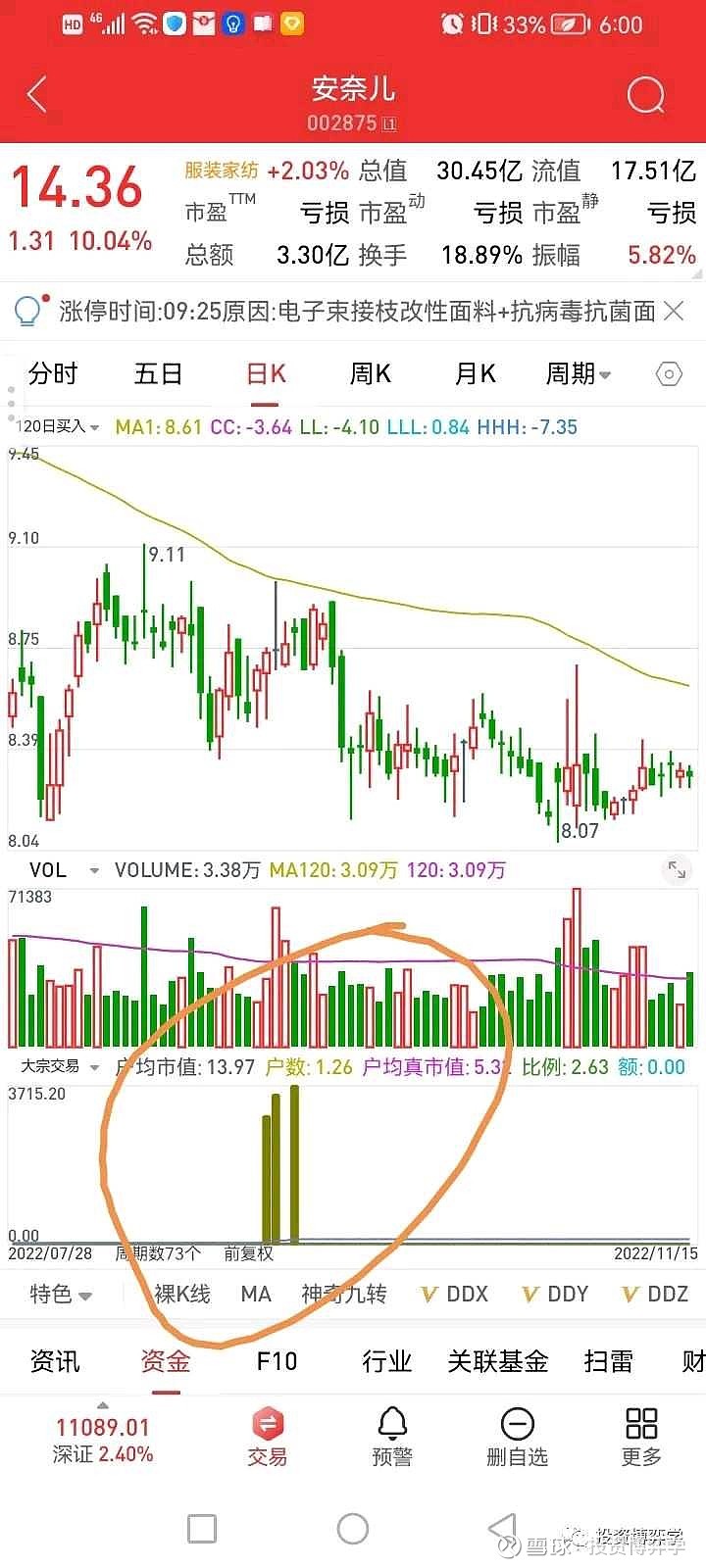Select the 周K chart tab
The width and height of the screenshot is (706, 1568).
(371, 373)
